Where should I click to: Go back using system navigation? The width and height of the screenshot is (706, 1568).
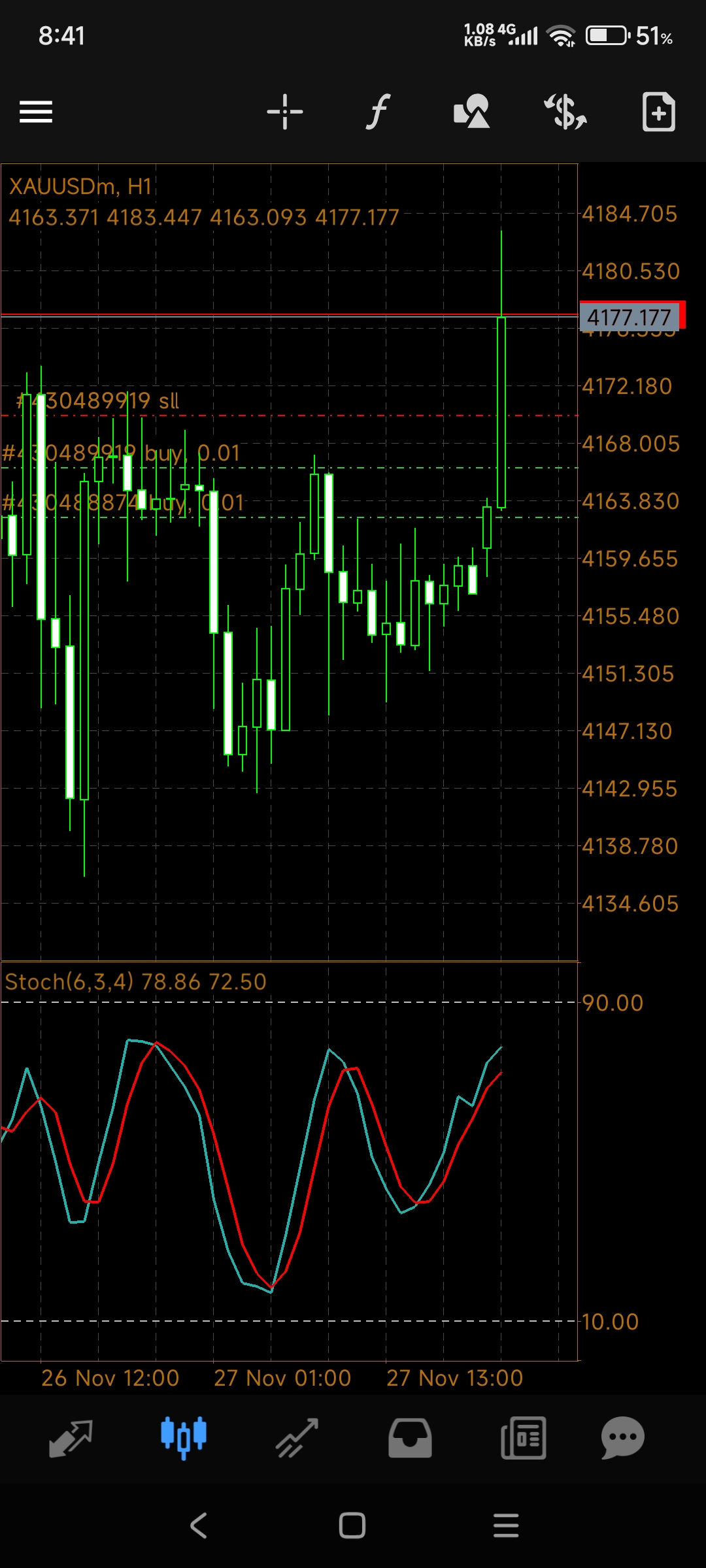[199, 1526]
